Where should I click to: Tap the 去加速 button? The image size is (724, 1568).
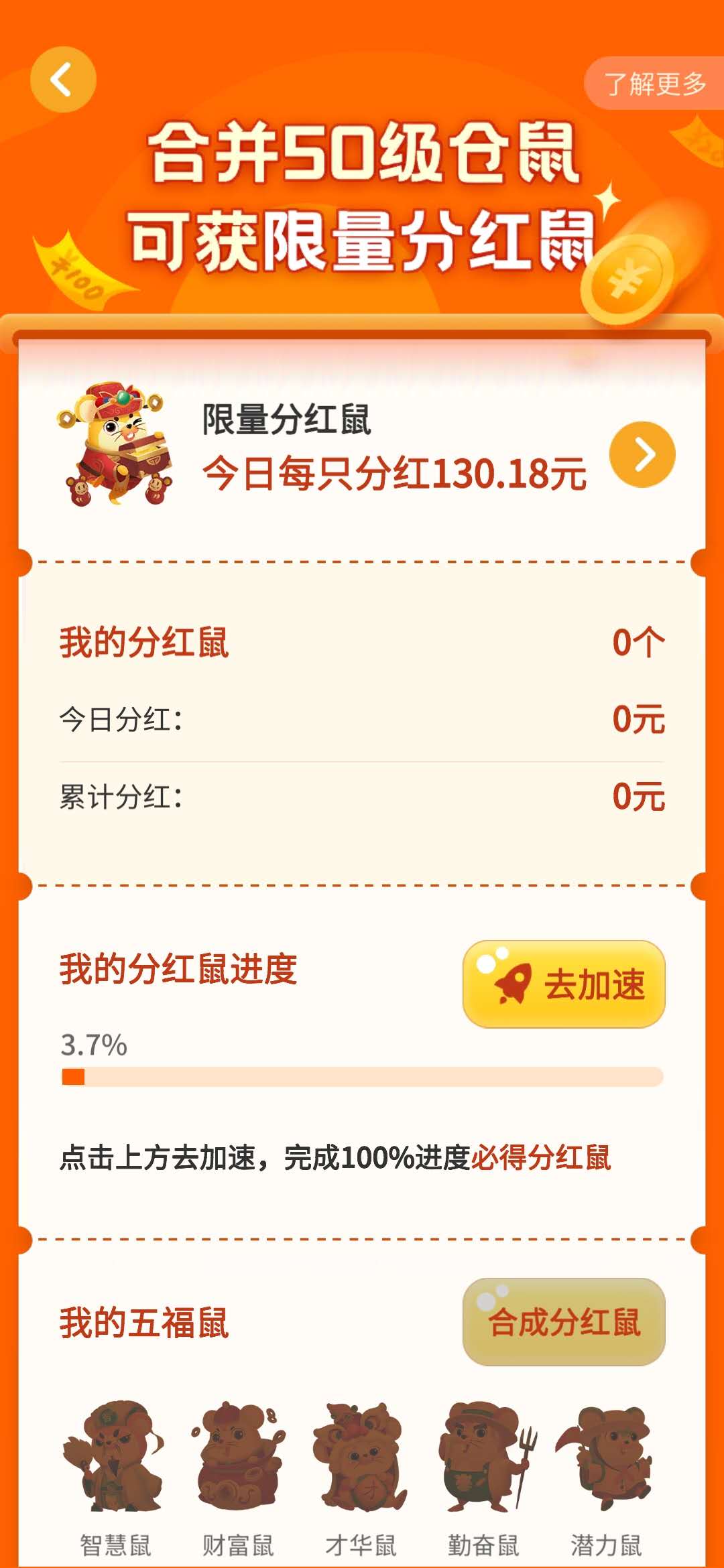tap(564, 984)
